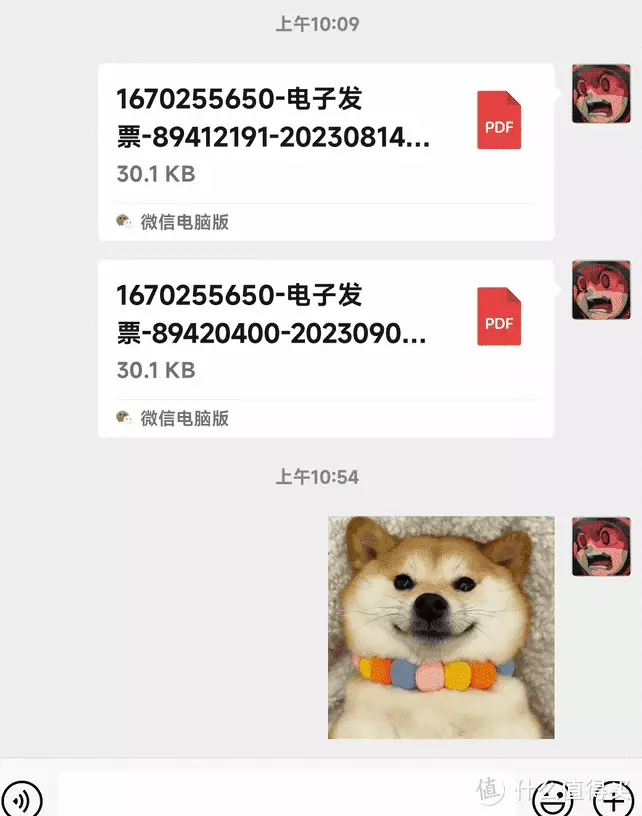Screen dimensions: 642x816
Task: Open the plus attachments menu
Action: pyautogui.click(x=612, y=799)
